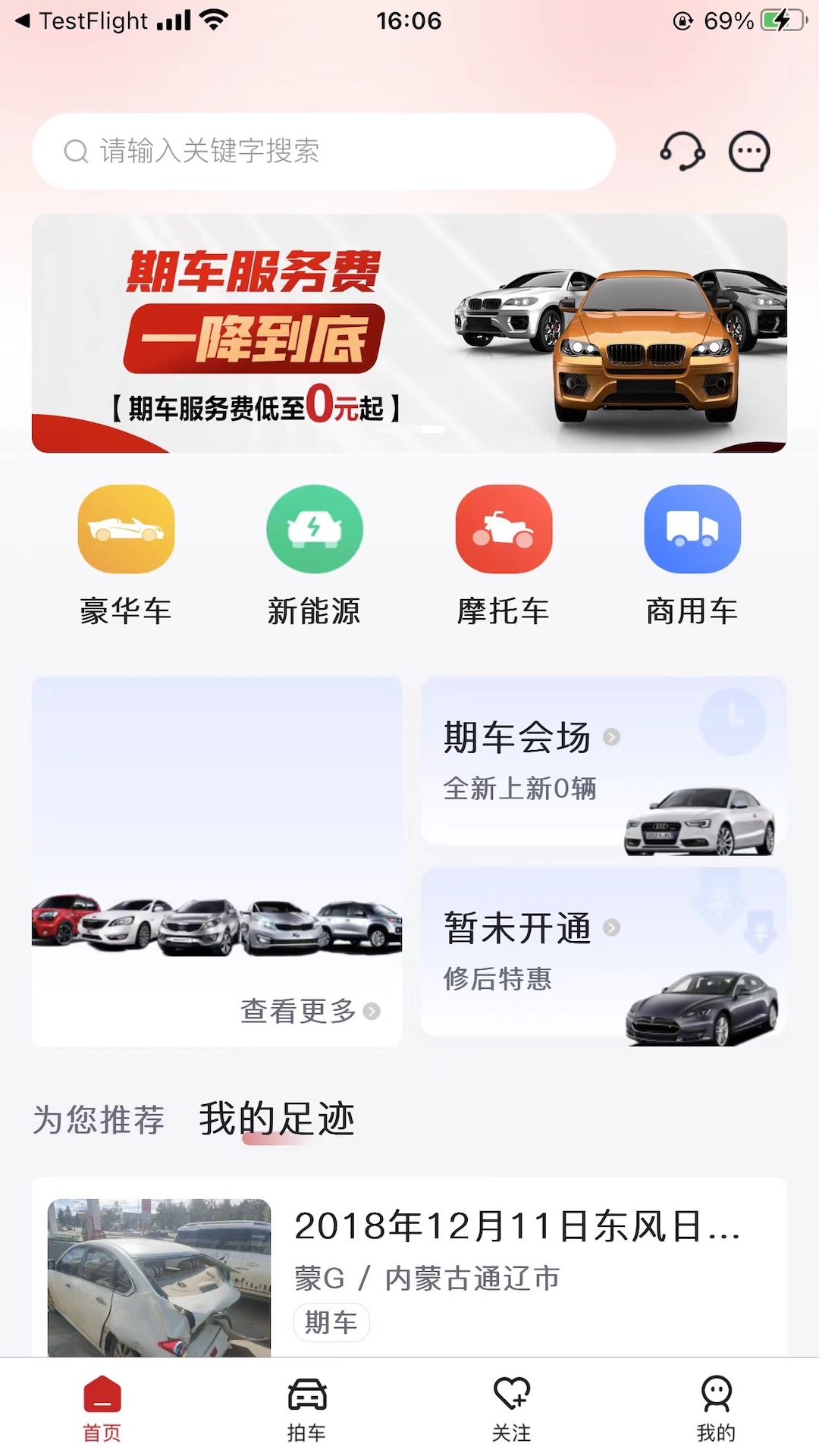
Task: Open customer service via headset icon
Action: (x=681, y=151)
